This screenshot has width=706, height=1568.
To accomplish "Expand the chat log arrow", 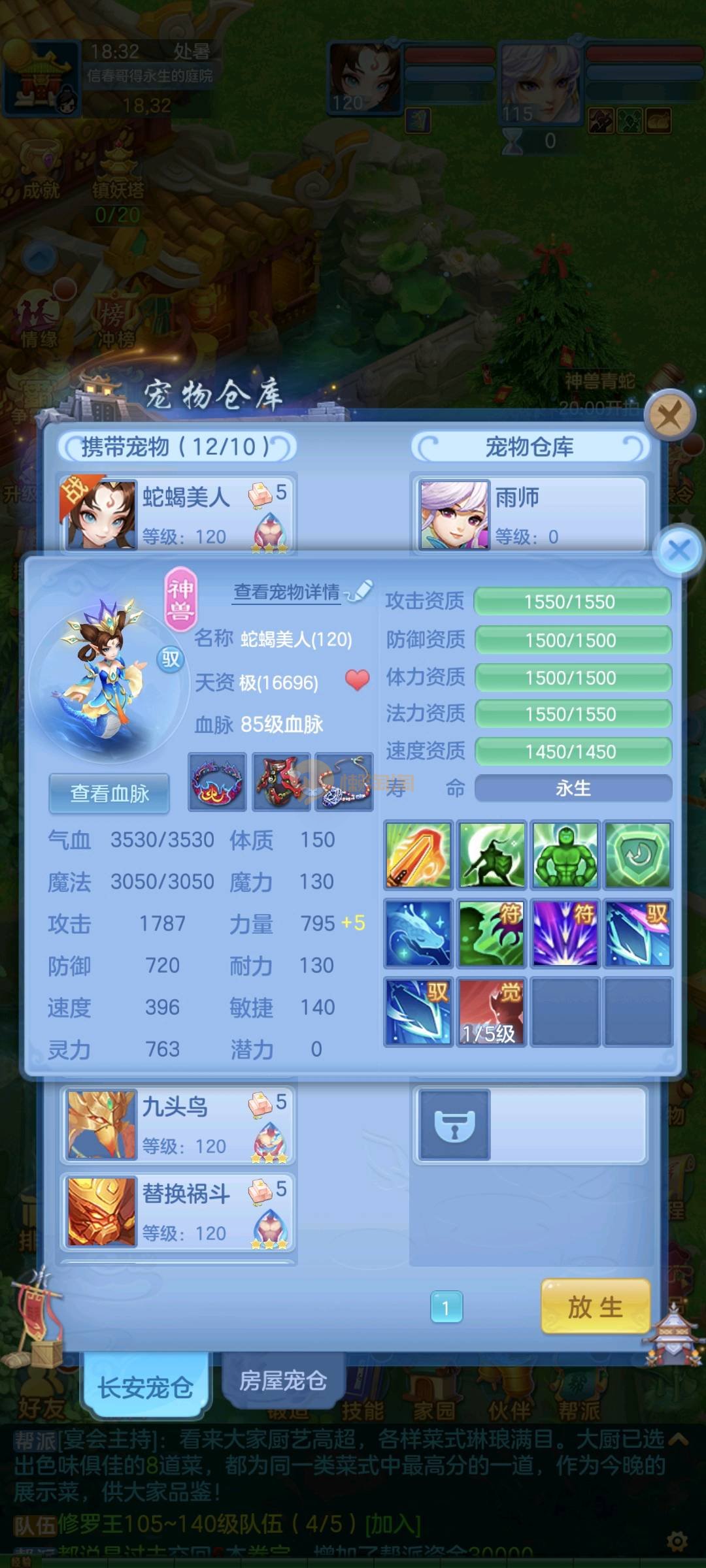I will click(x=678, y=1440).
